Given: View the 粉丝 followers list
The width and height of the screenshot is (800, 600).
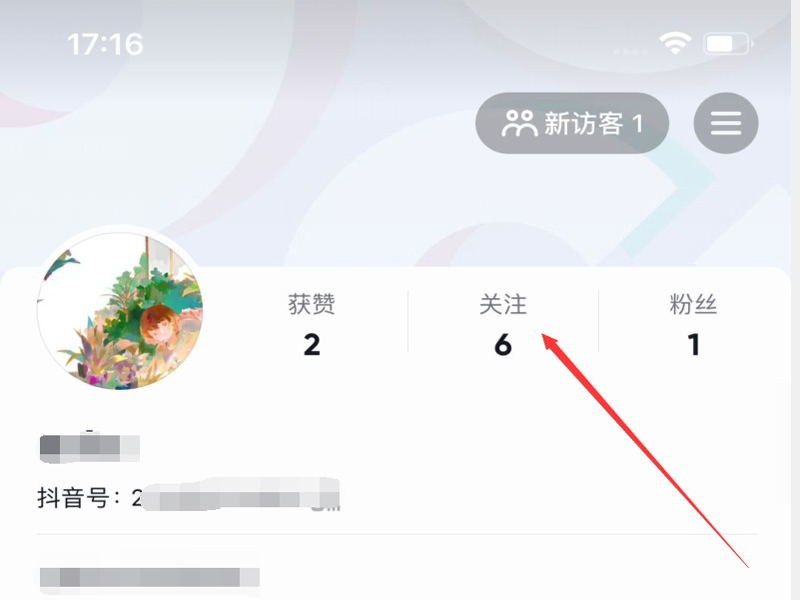Looking at the screenshot, I should click(x=693, y=326).
